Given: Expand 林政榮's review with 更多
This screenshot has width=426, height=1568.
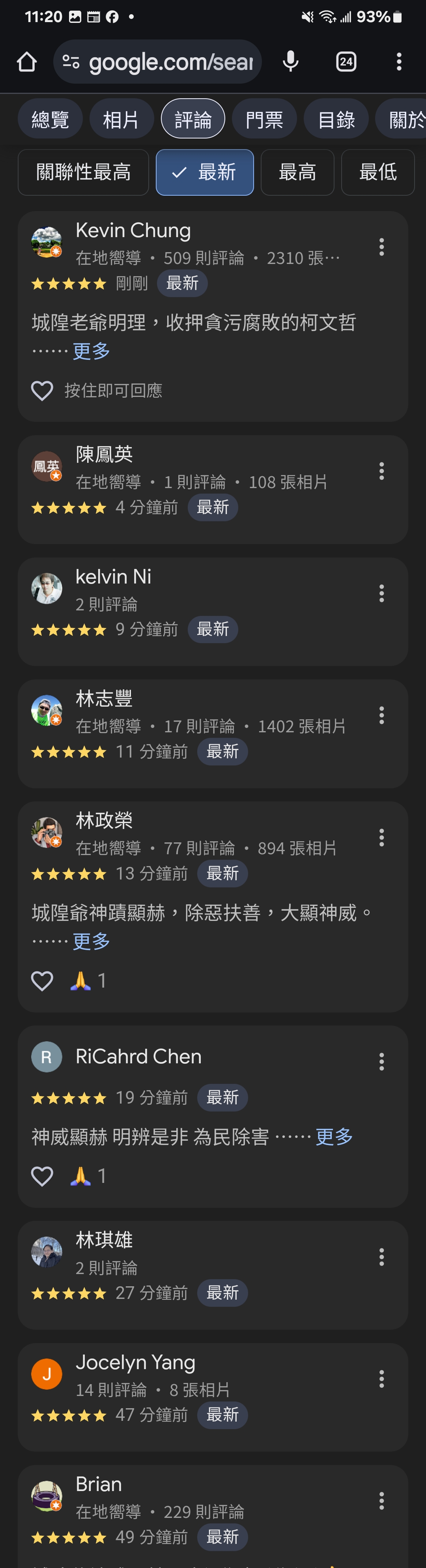Looking at the screenshot, I should tap(91, 942).
